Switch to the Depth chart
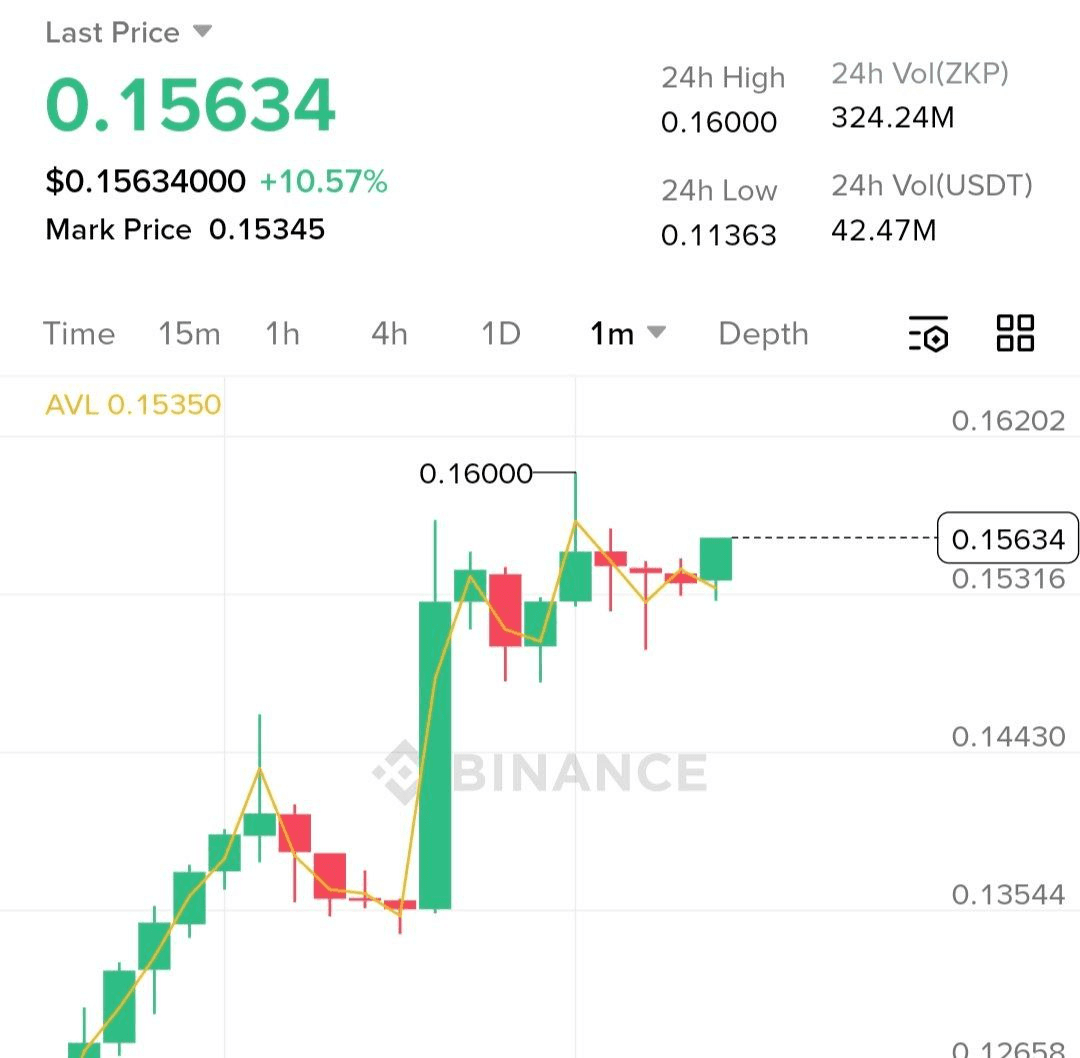The height and width of the screenshot is (1058, 1080). tap(763, 334)
